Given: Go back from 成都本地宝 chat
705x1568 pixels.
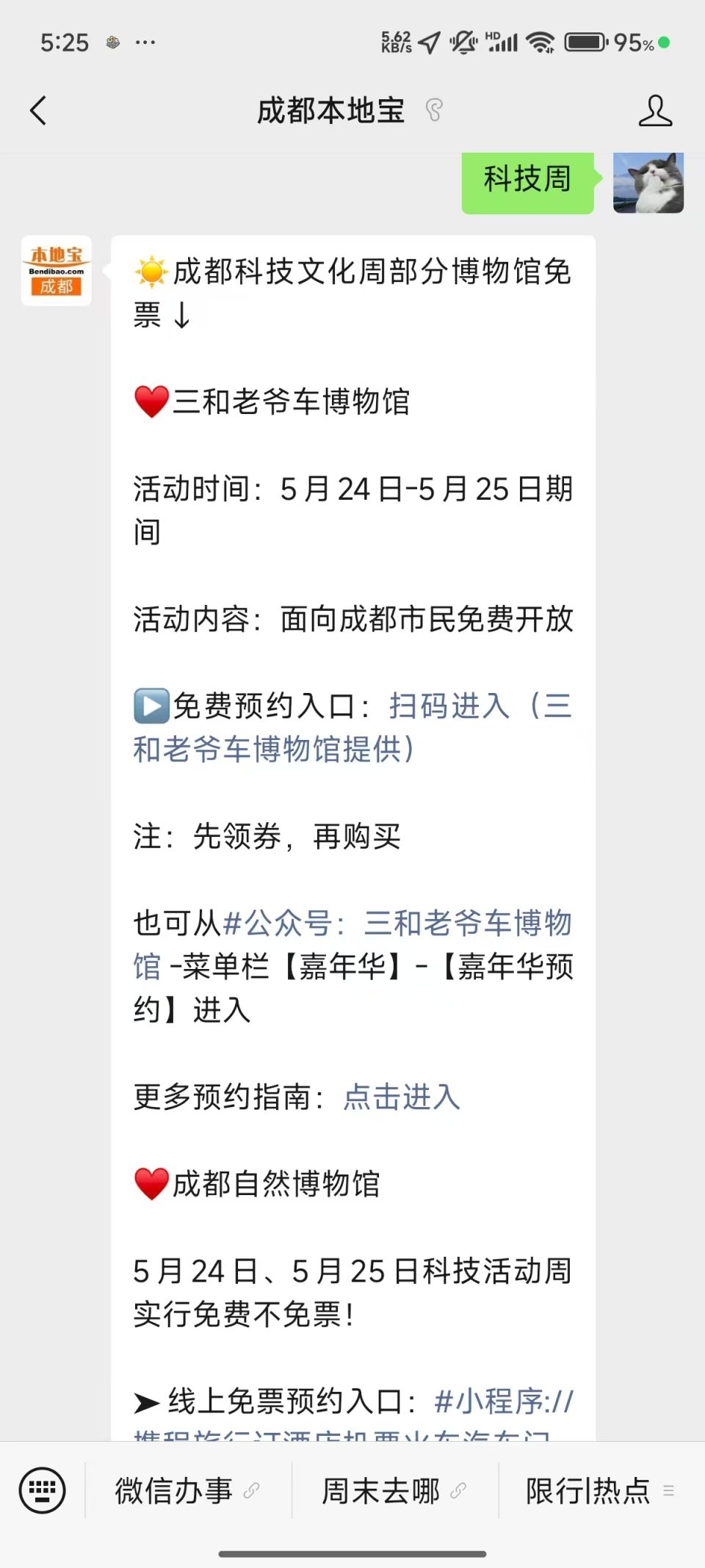Looking at the screenshot, I should coord(38,111).
